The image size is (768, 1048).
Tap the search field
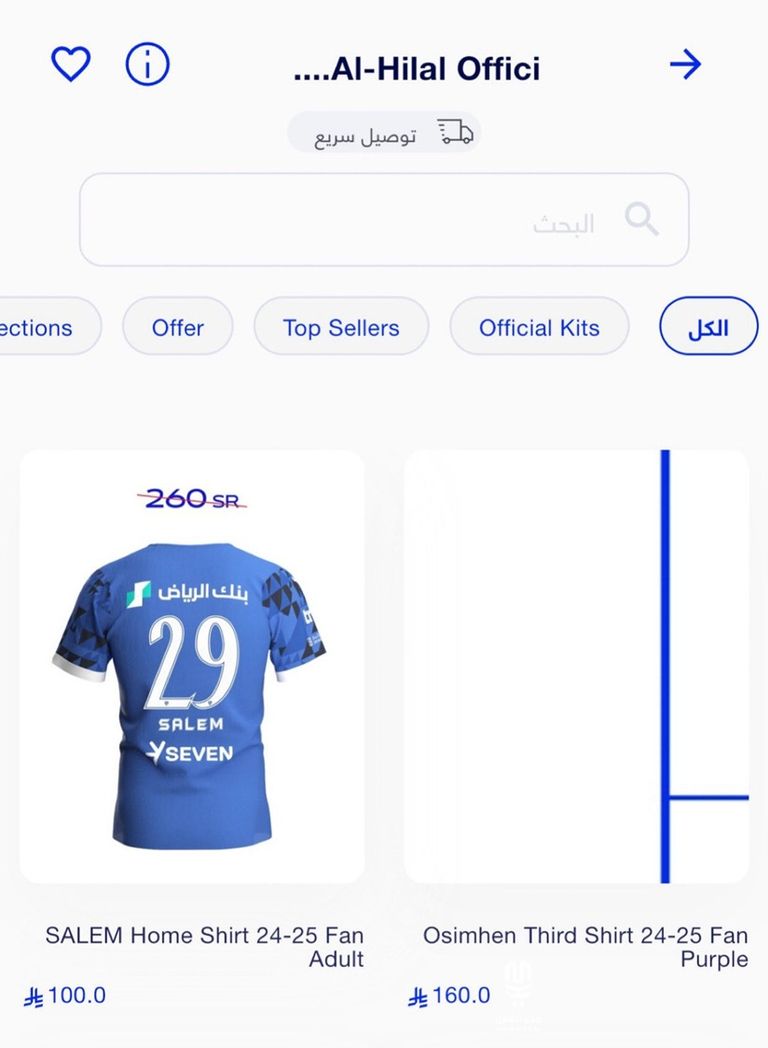click(x=384, y=220)
